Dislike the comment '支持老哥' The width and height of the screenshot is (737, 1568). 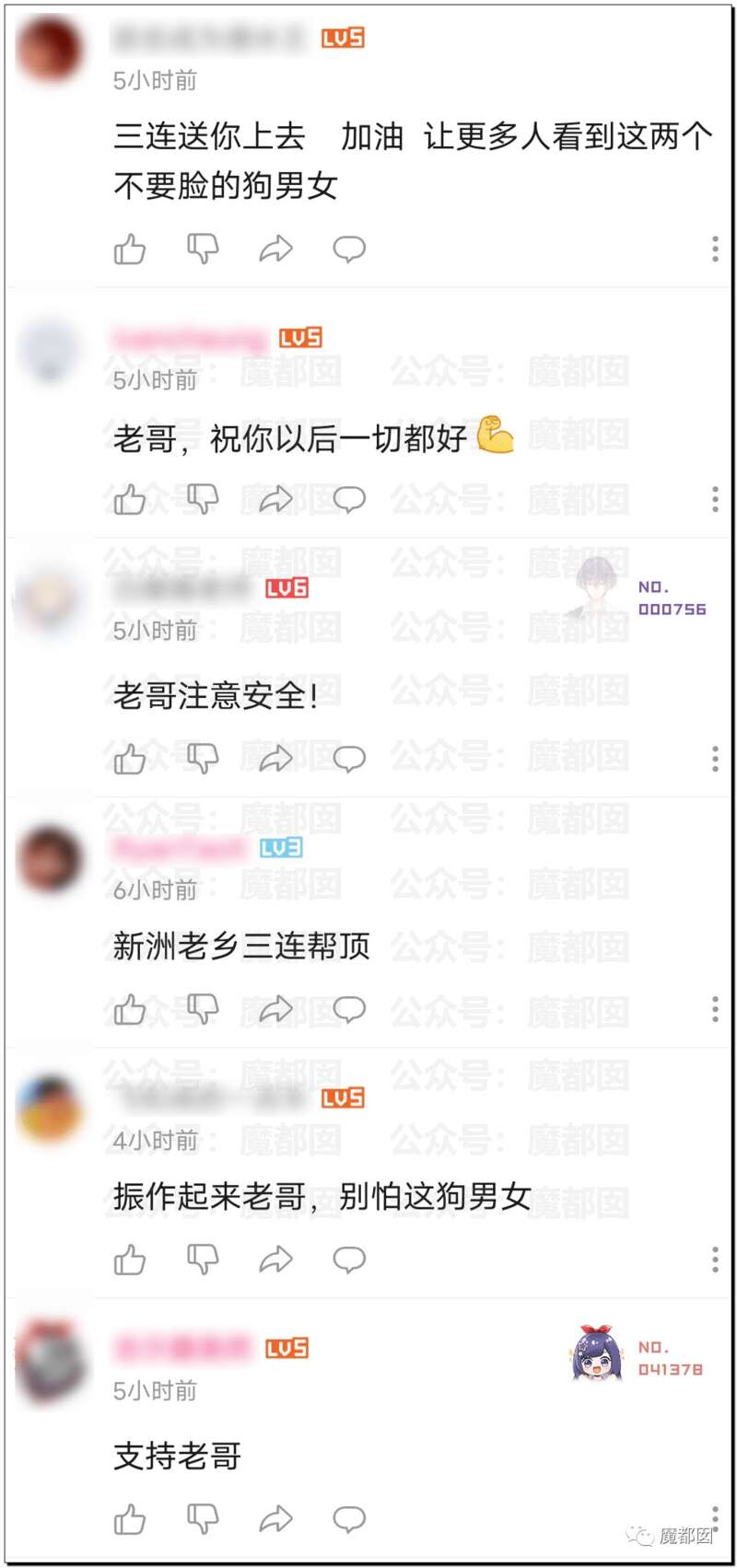(x=203, y=1519)
